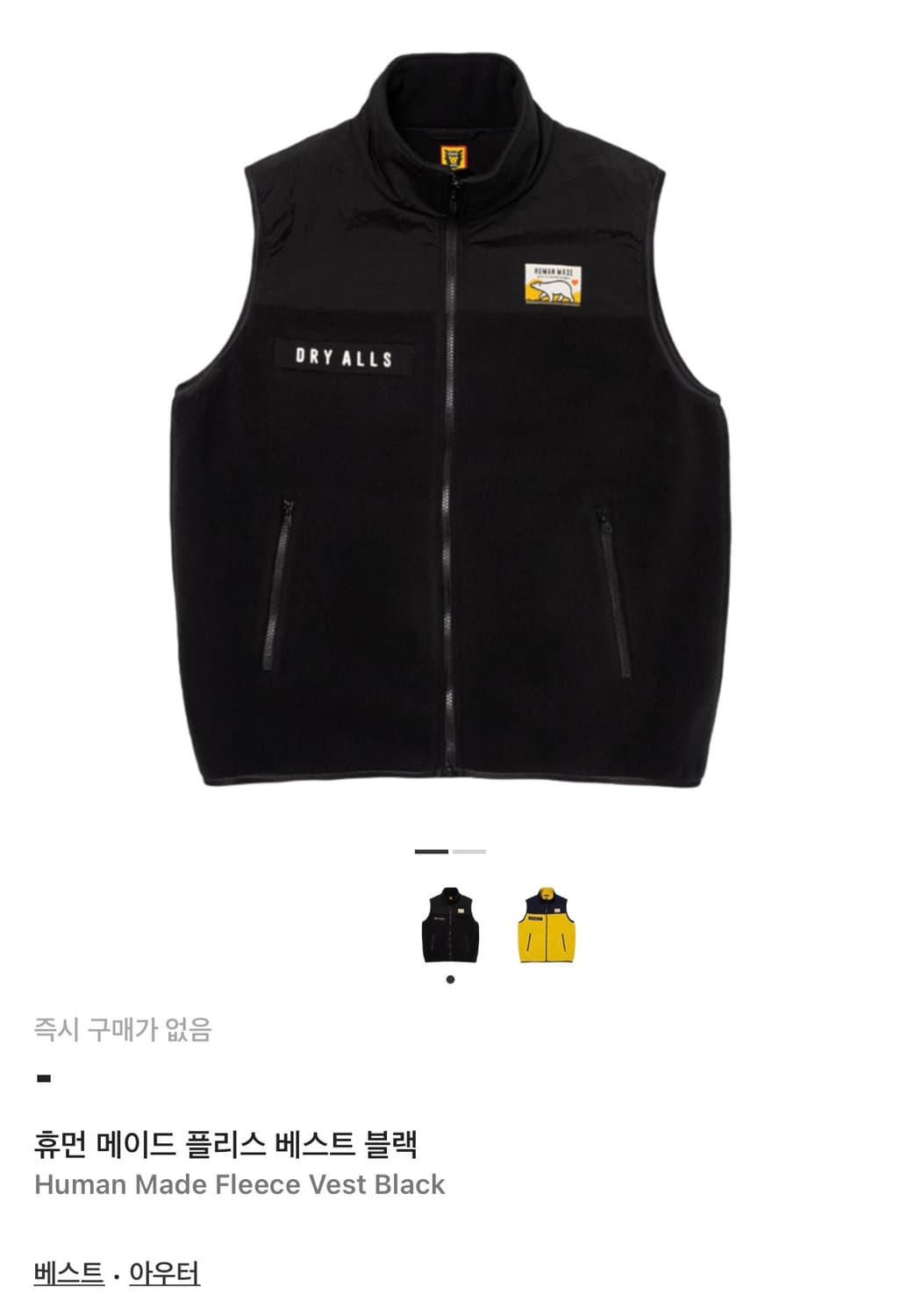Switch images via the gray carousel indicator bar
Viewport: 901px width, 1316px height.
[x=471, y=853]
